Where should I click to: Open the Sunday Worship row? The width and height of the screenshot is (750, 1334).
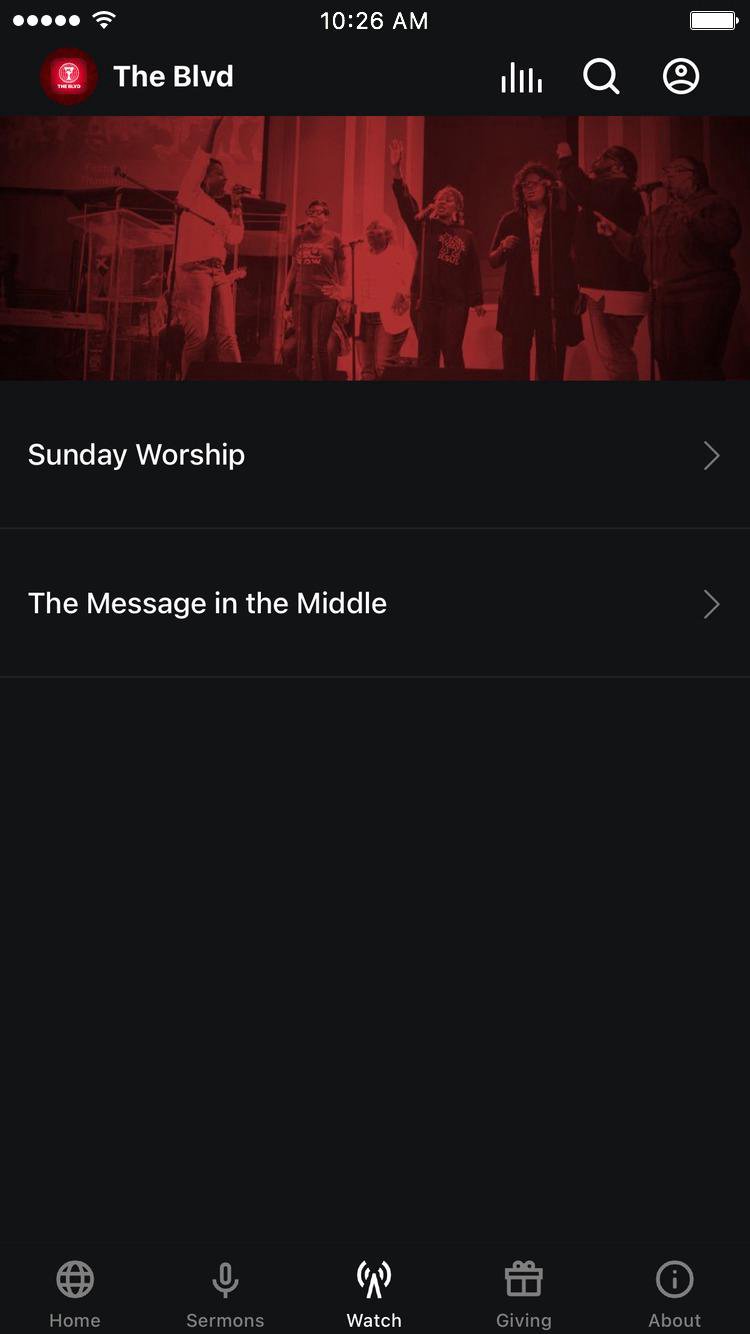375,455
